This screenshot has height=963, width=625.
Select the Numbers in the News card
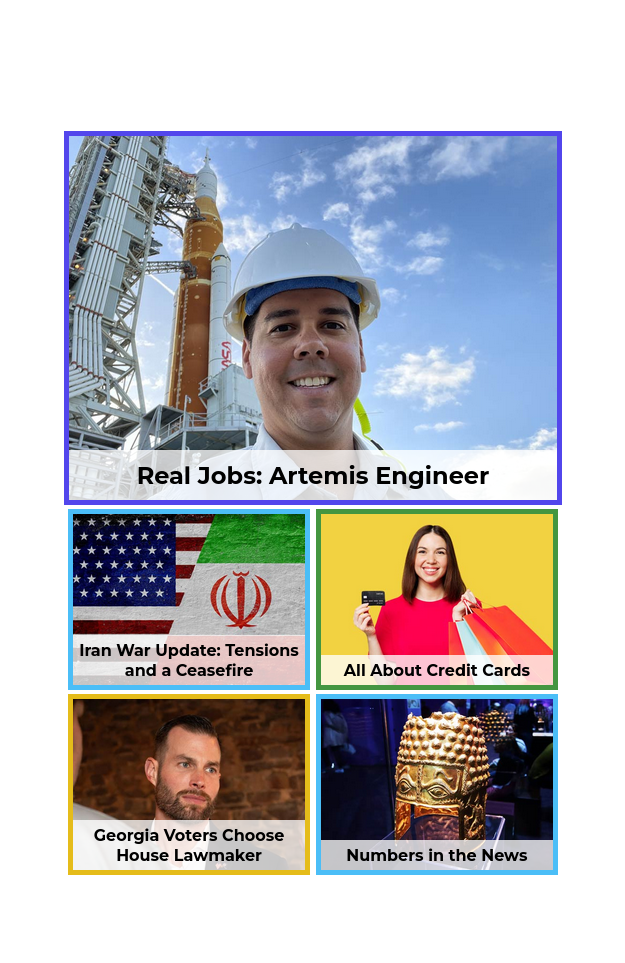[436, 784]
